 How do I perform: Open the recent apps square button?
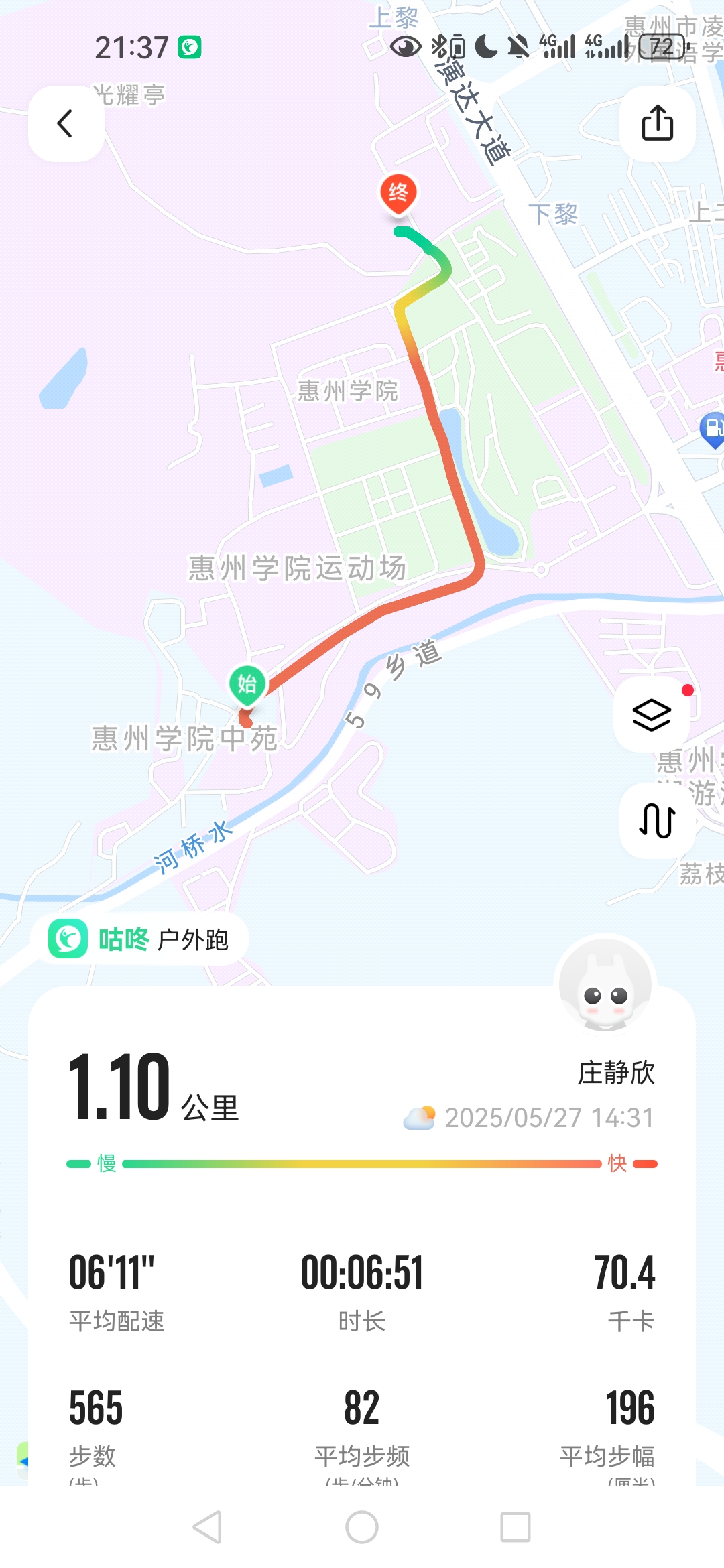[515, 1527]
